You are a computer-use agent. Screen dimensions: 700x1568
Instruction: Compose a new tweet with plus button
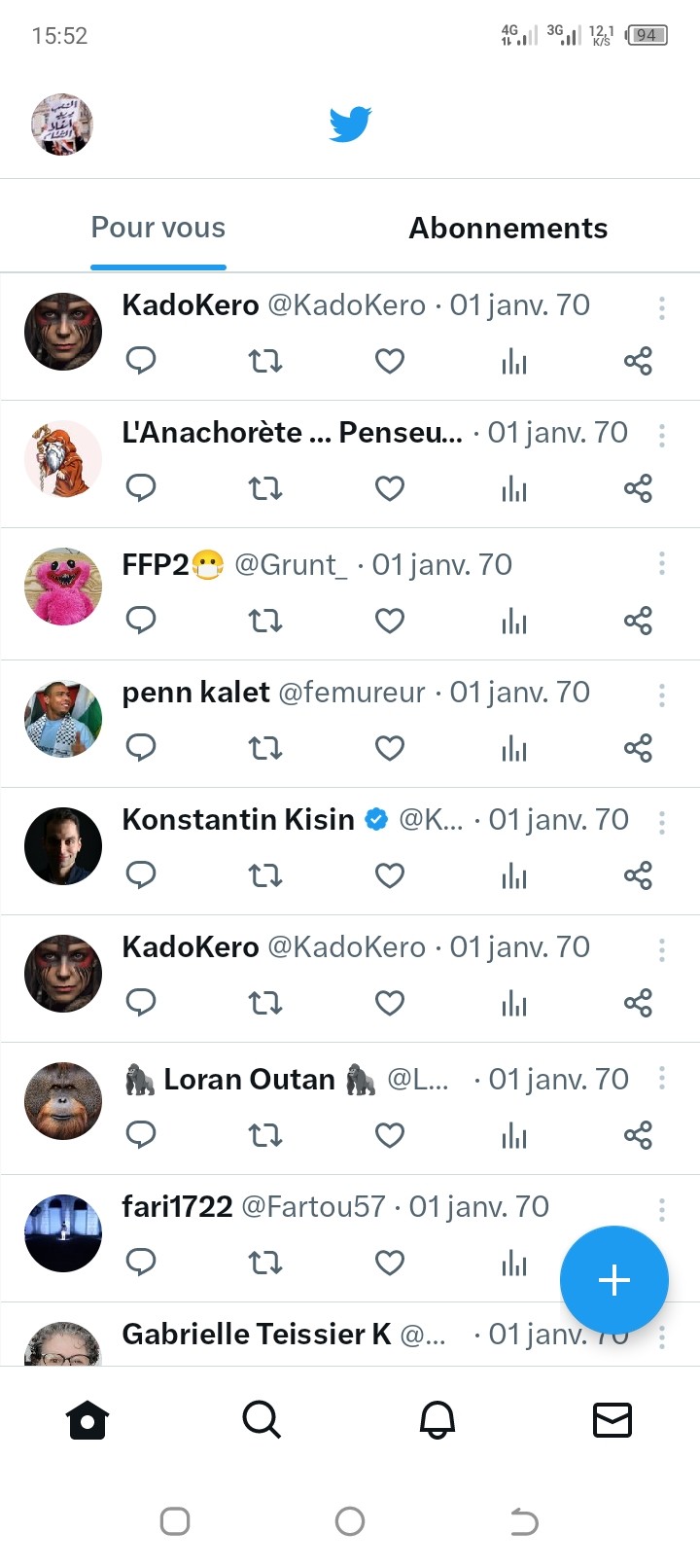pos(613,1280)
